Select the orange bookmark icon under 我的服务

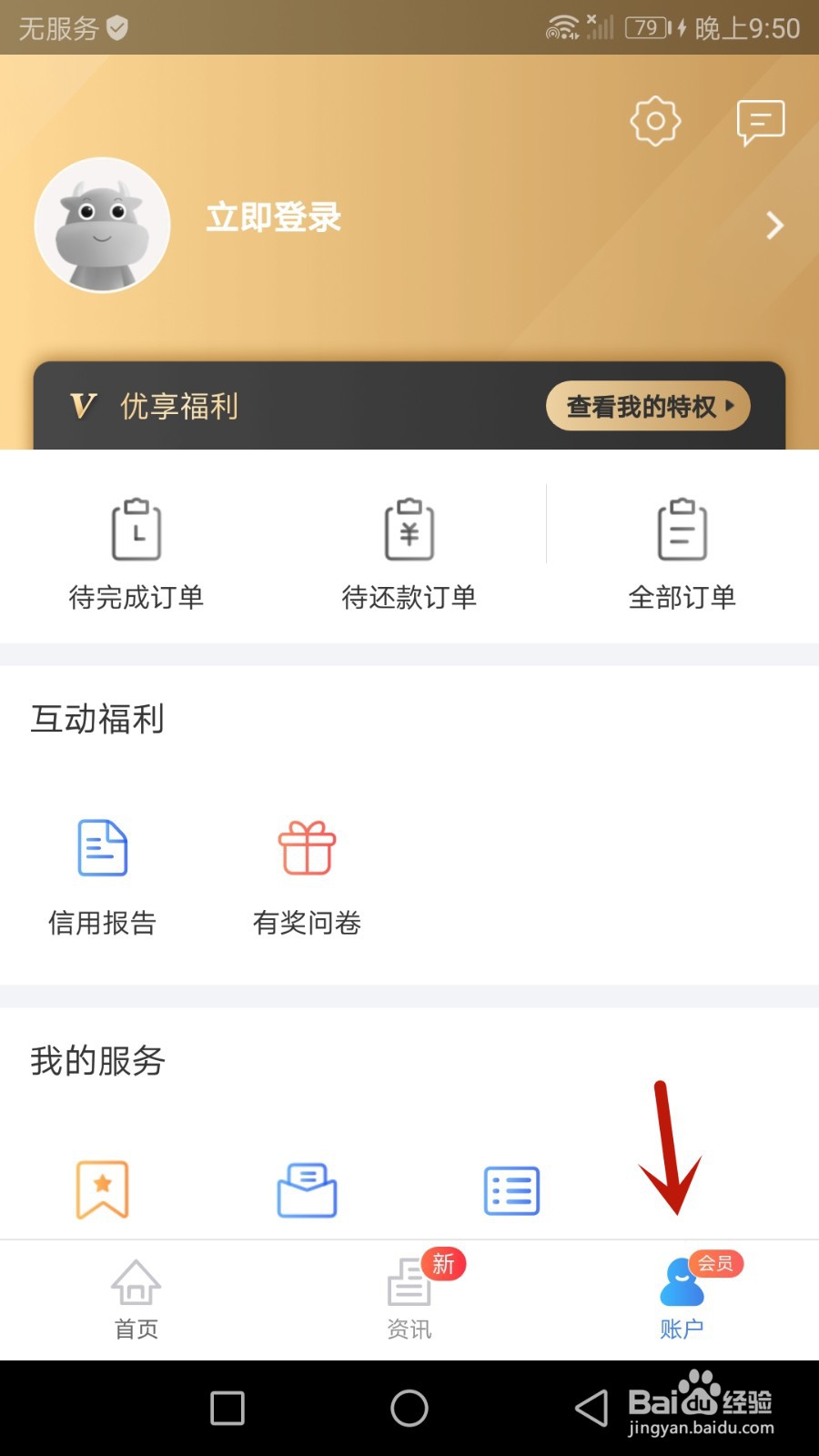[102, 1189]
